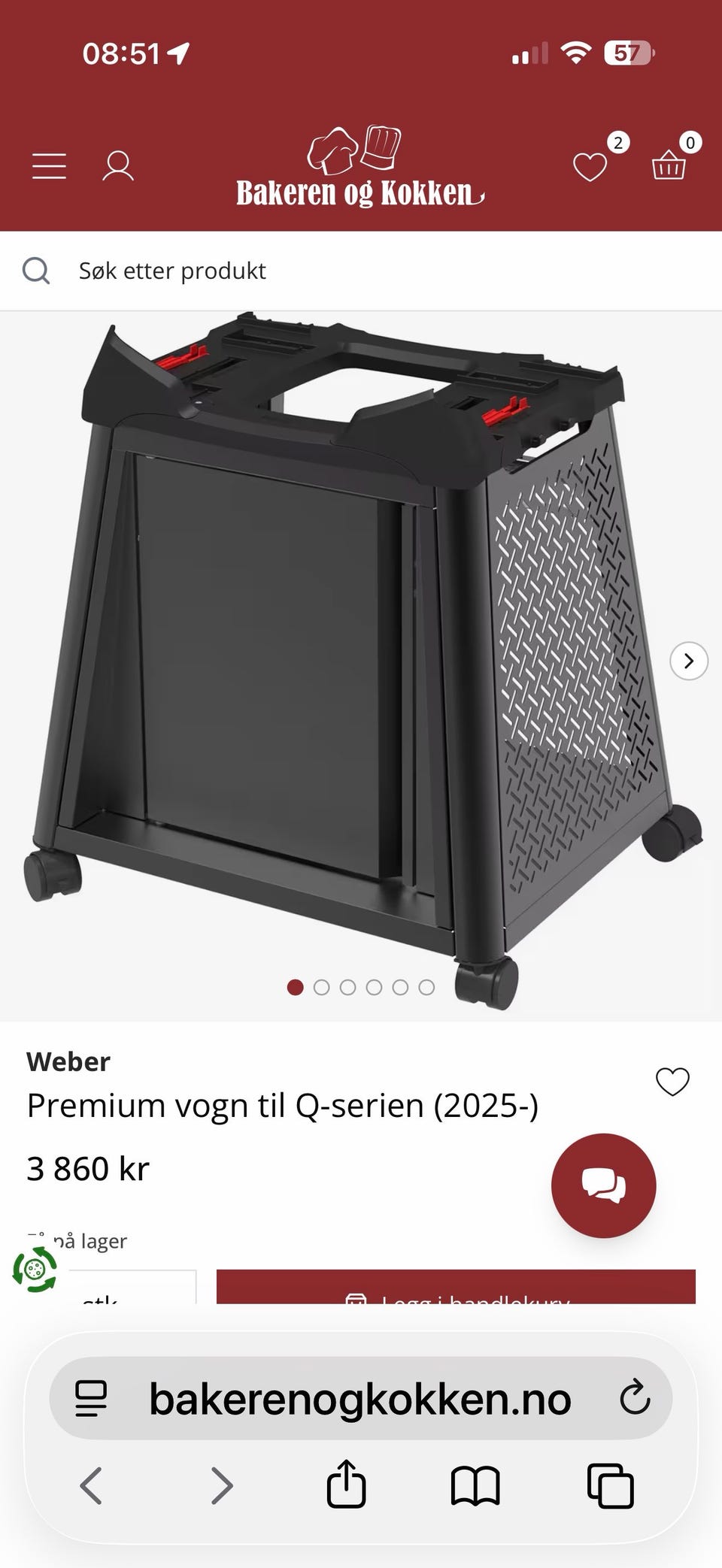Viewport: 722px width, 1568px height.
Task: Open the Safari tabs overview
Action: click(x=610, y=1485)
